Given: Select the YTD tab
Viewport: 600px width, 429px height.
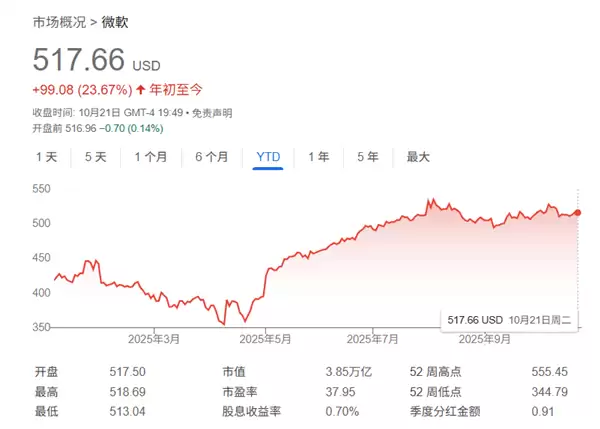Looking at the screenshot, I should pos(268,157).
